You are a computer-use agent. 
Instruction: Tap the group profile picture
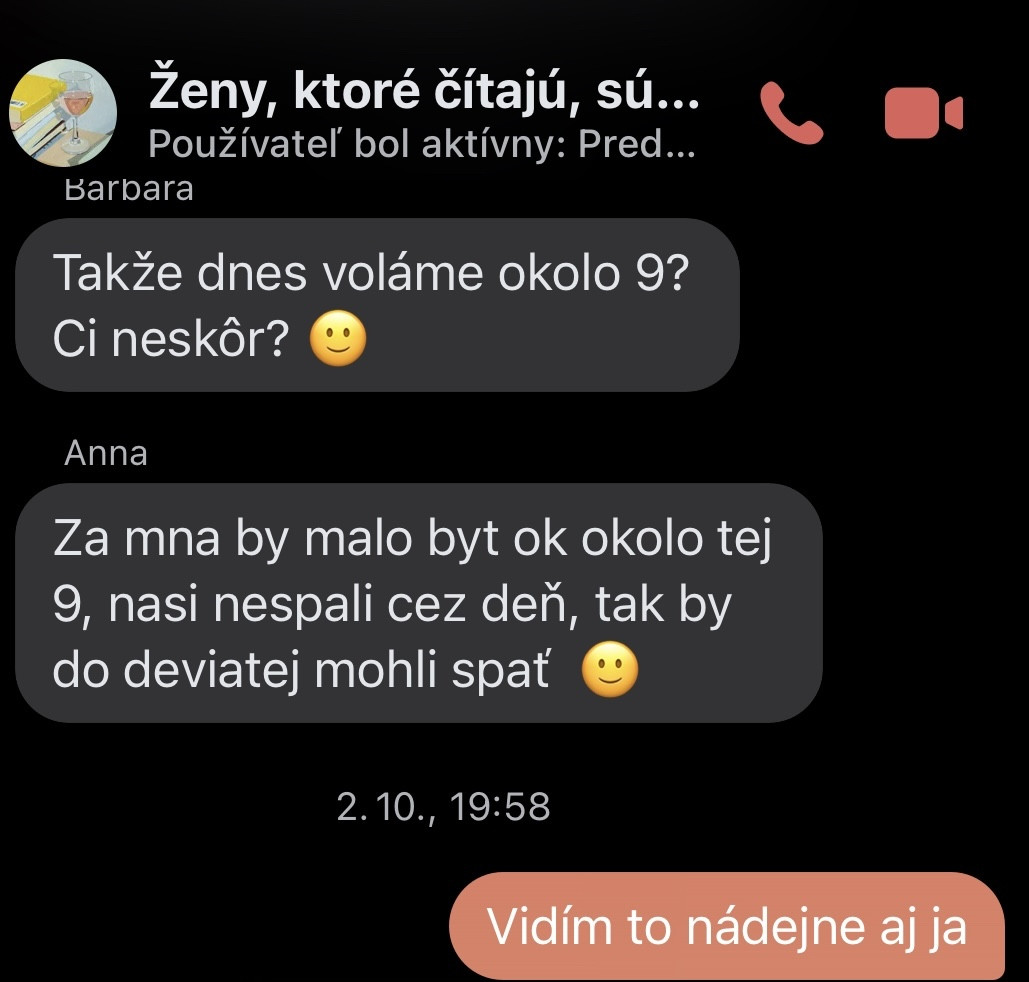pyautogui.click(x=64, y=112)
